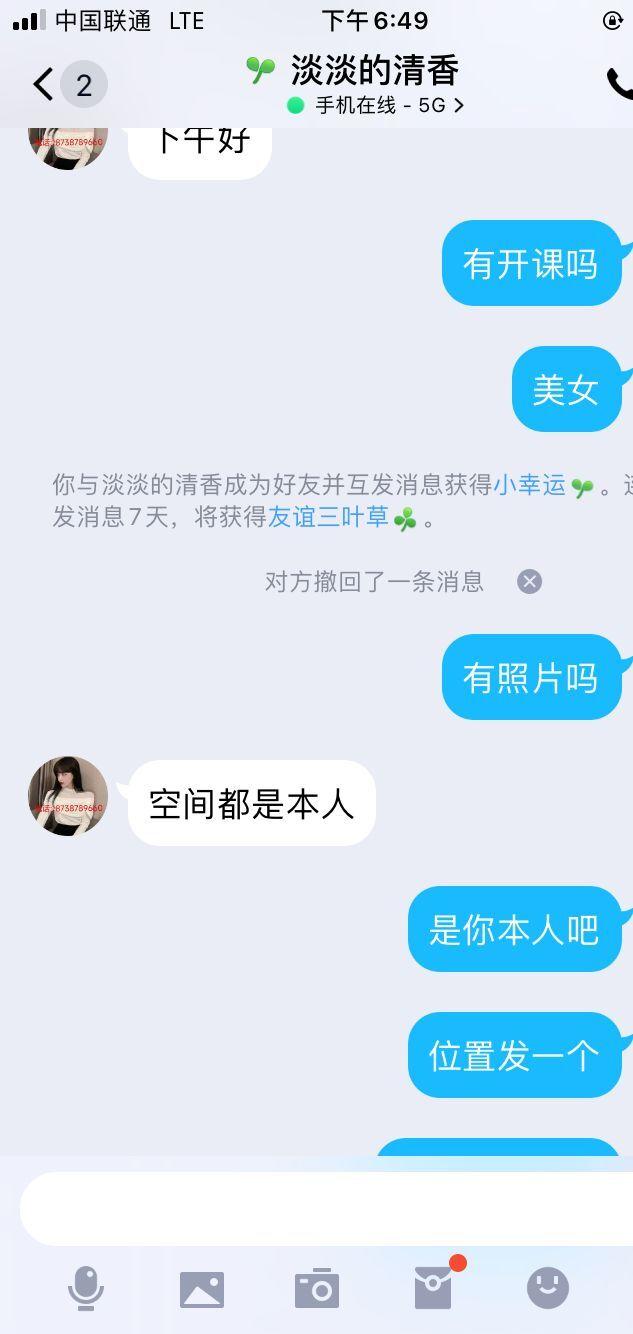Tap the message input field
The height and width of the screenshot is (1334, 633).
(320, 1208)
